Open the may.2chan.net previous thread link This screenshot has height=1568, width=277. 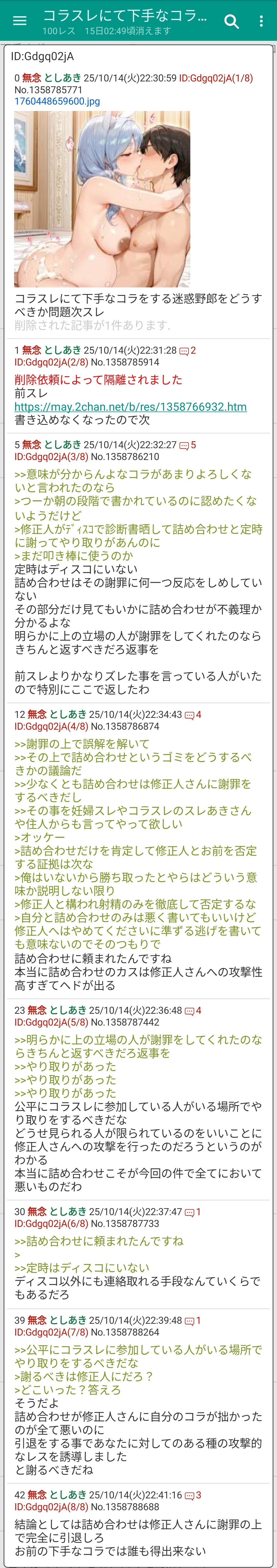131,407
